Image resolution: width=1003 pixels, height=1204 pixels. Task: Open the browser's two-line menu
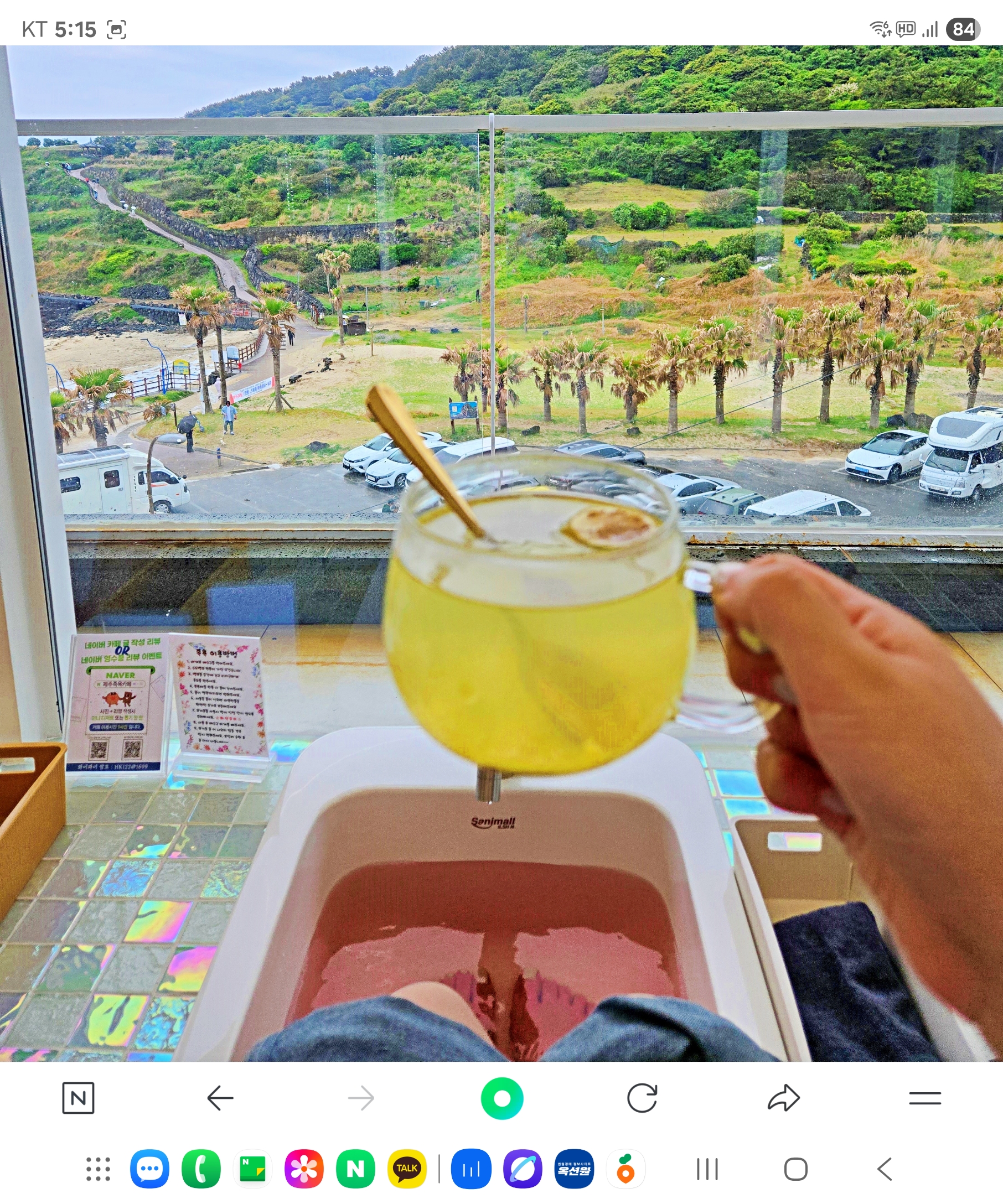pos(924,1098)
